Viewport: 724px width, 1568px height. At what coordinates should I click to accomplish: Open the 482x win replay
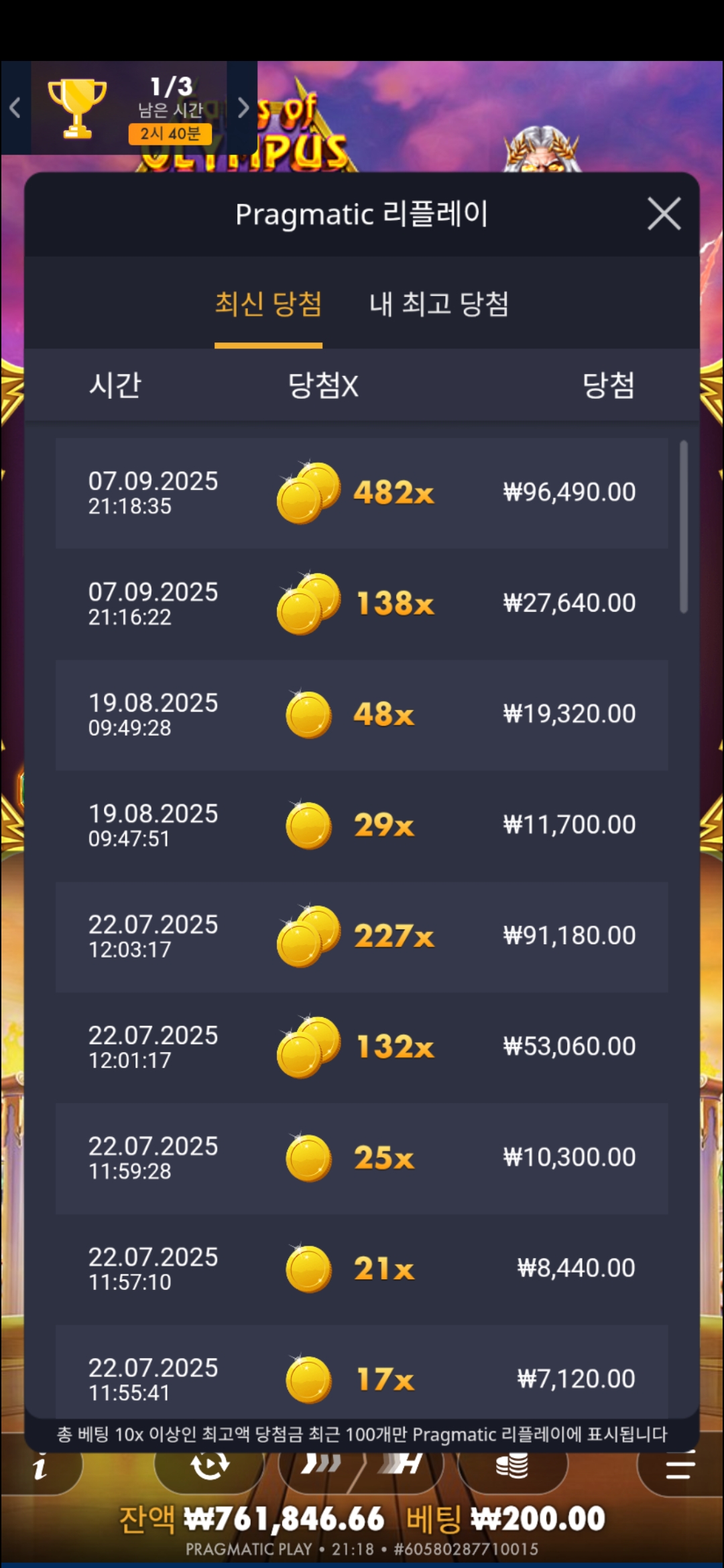click(361, 493)
